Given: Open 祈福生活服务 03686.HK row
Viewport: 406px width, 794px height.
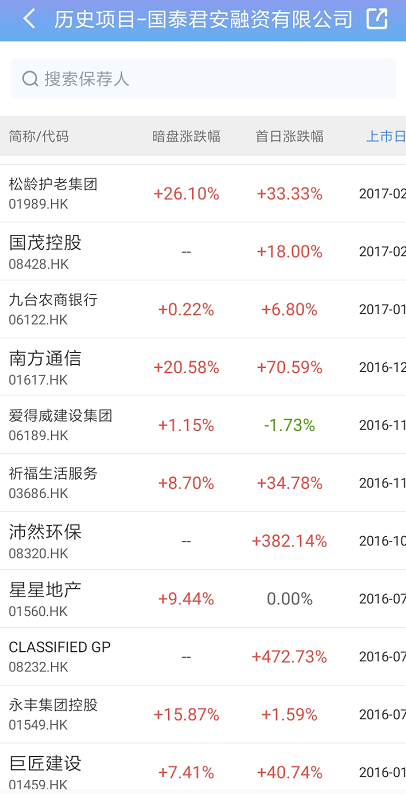Looking at the screenshot, I should (203, 483).
